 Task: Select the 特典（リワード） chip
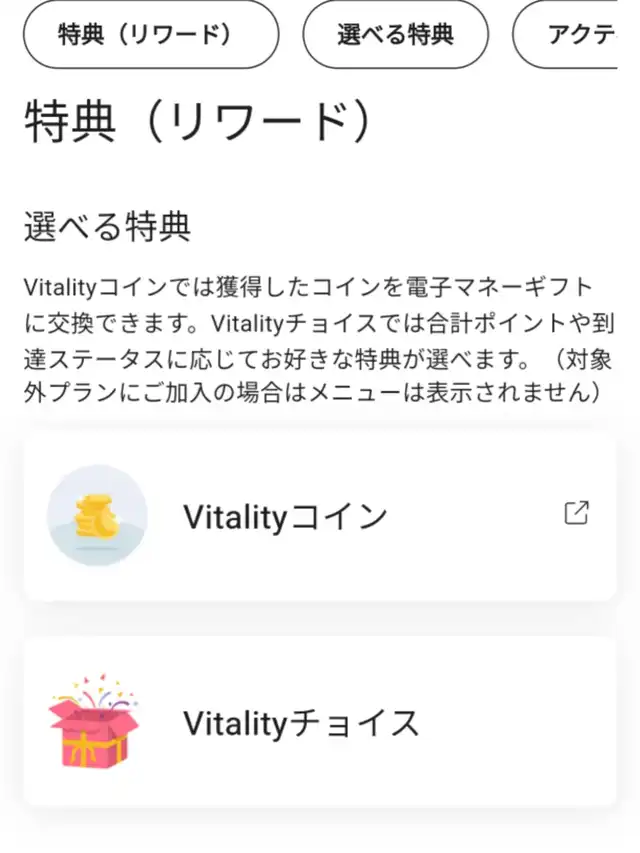[151, 35]
